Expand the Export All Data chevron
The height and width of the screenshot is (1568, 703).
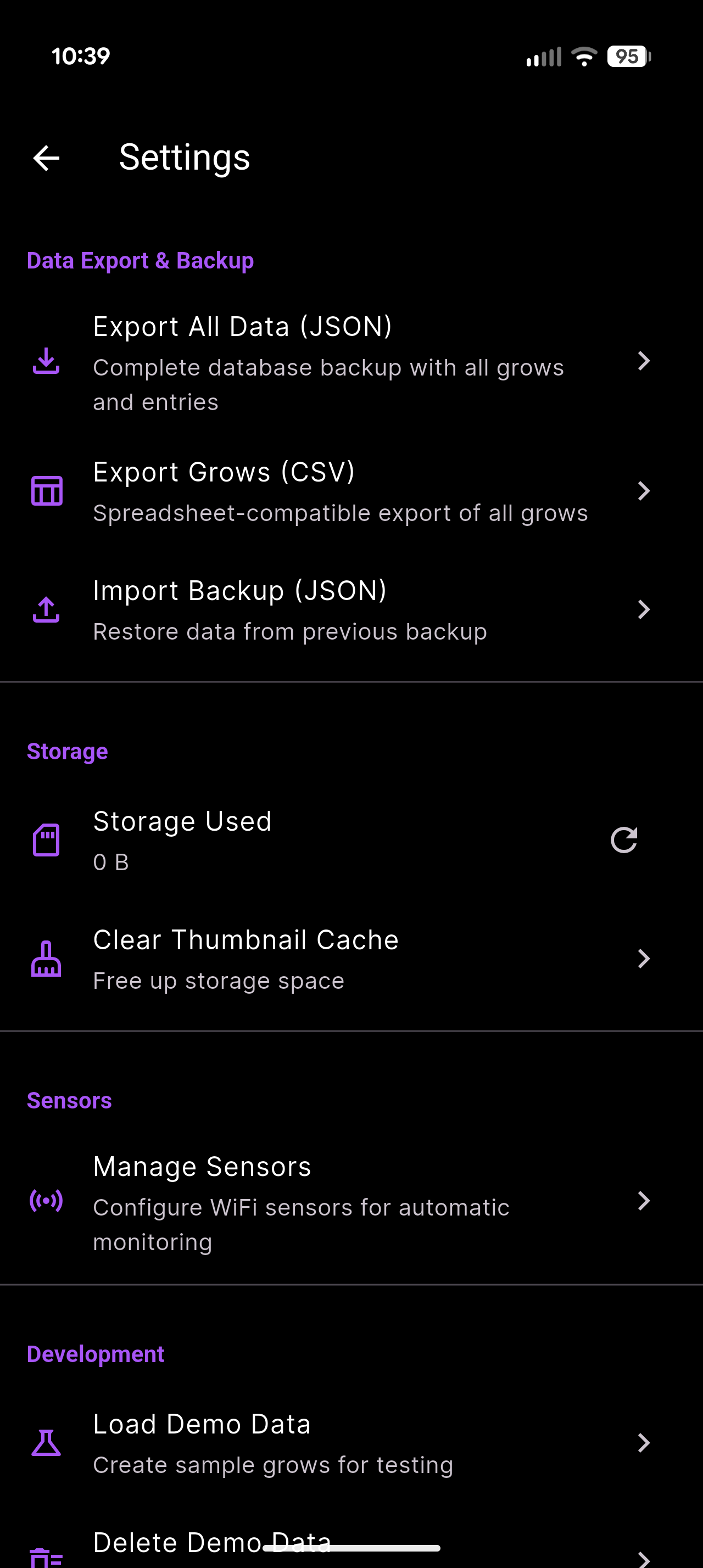click(644, 362)
